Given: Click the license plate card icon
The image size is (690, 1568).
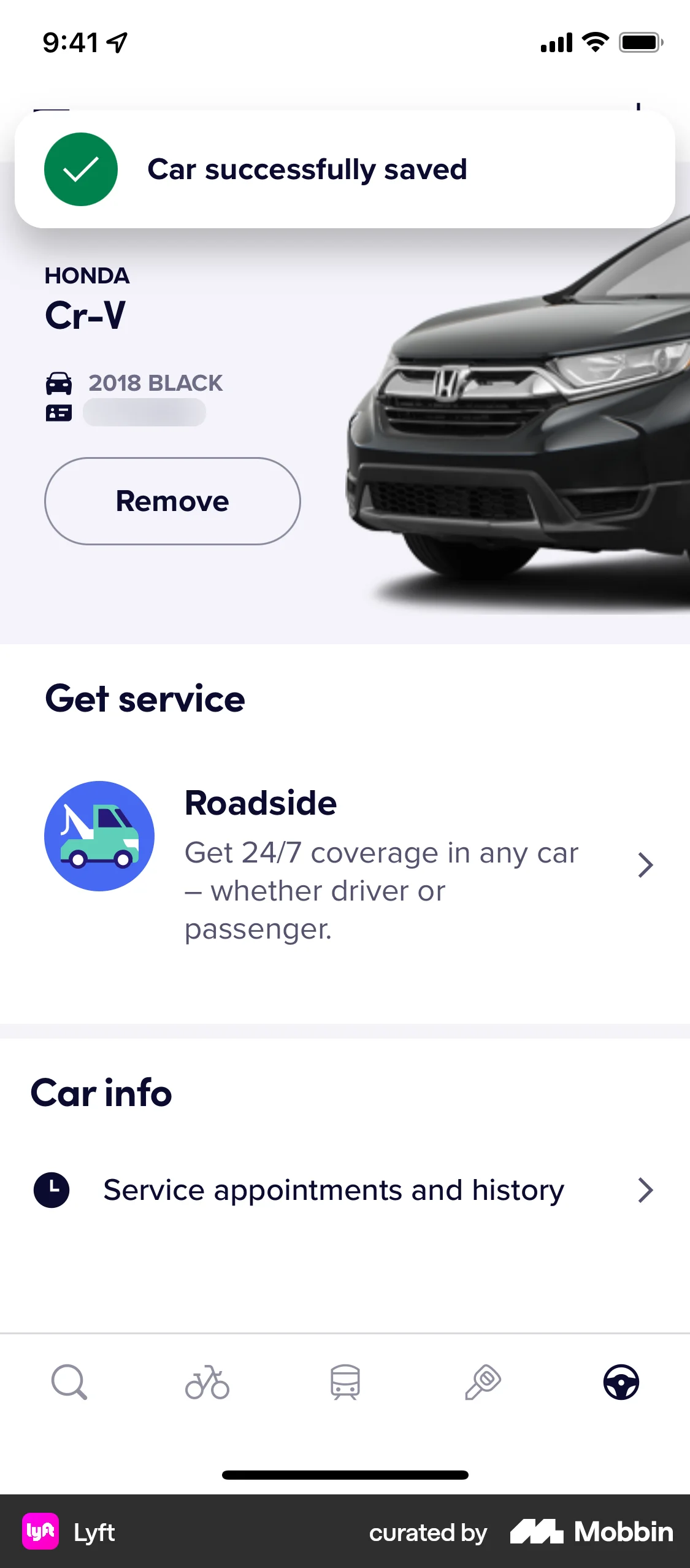Looking at the screenshot, I should pyautogui.click(x=59, y=413).
